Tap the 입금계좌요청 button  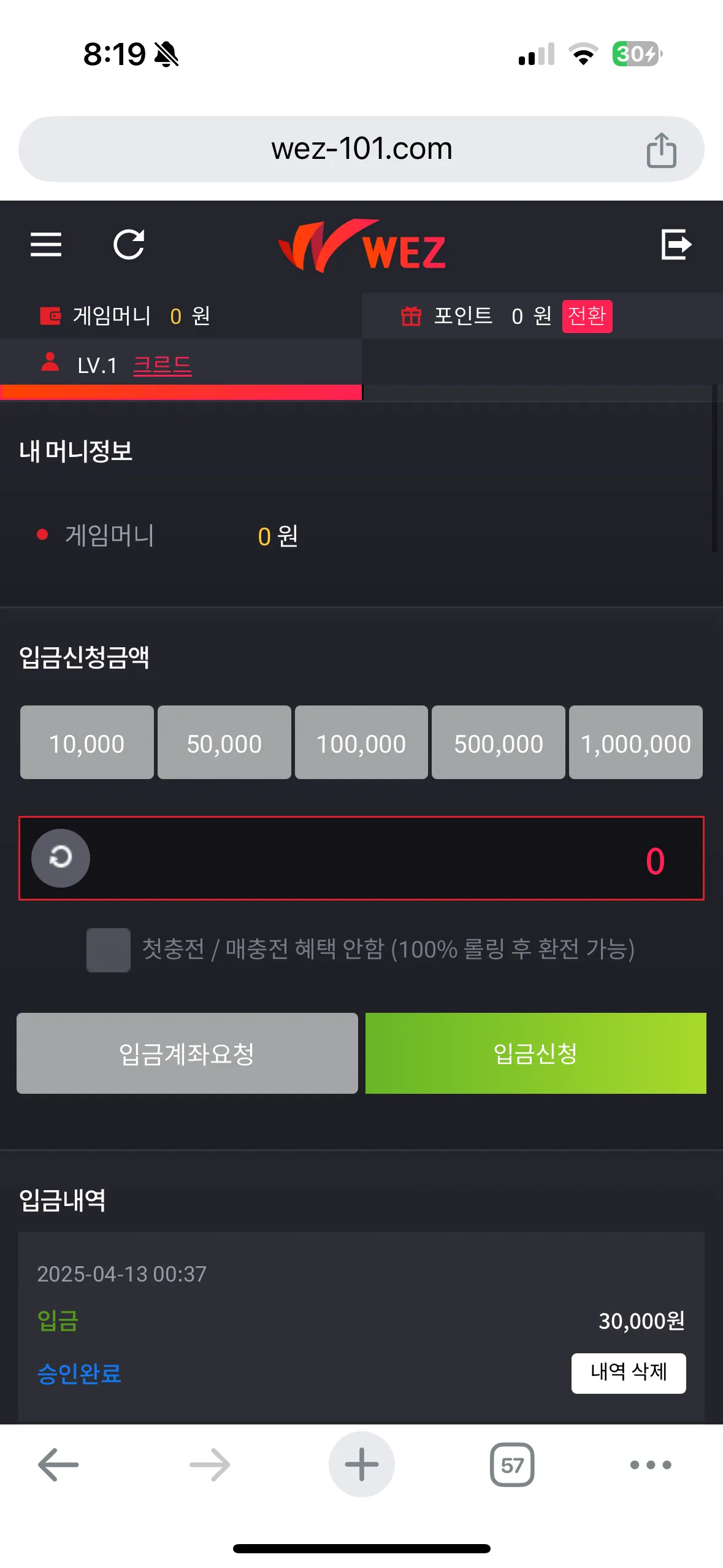(x=187, y=1053)
